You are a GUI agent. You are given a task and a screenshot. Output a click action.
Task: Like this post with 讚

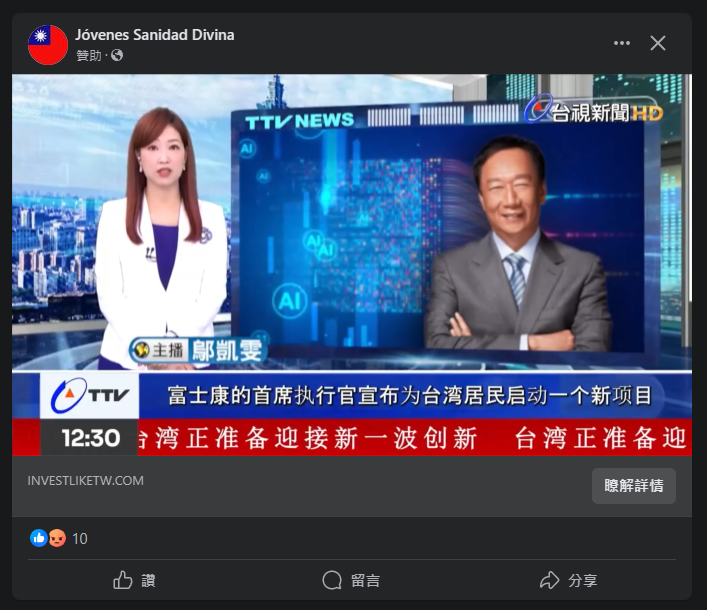pos(134,581)
